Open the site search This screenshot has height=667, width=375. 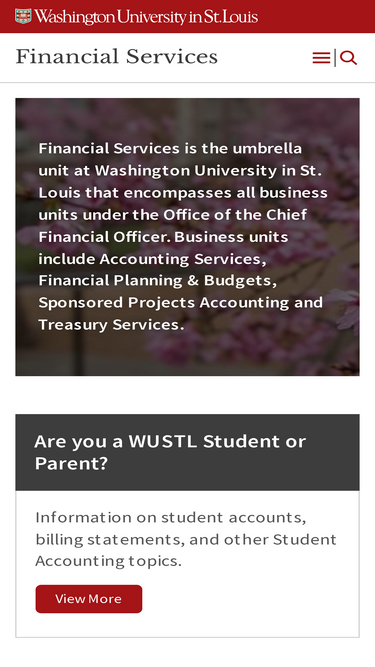click(349, 58)
